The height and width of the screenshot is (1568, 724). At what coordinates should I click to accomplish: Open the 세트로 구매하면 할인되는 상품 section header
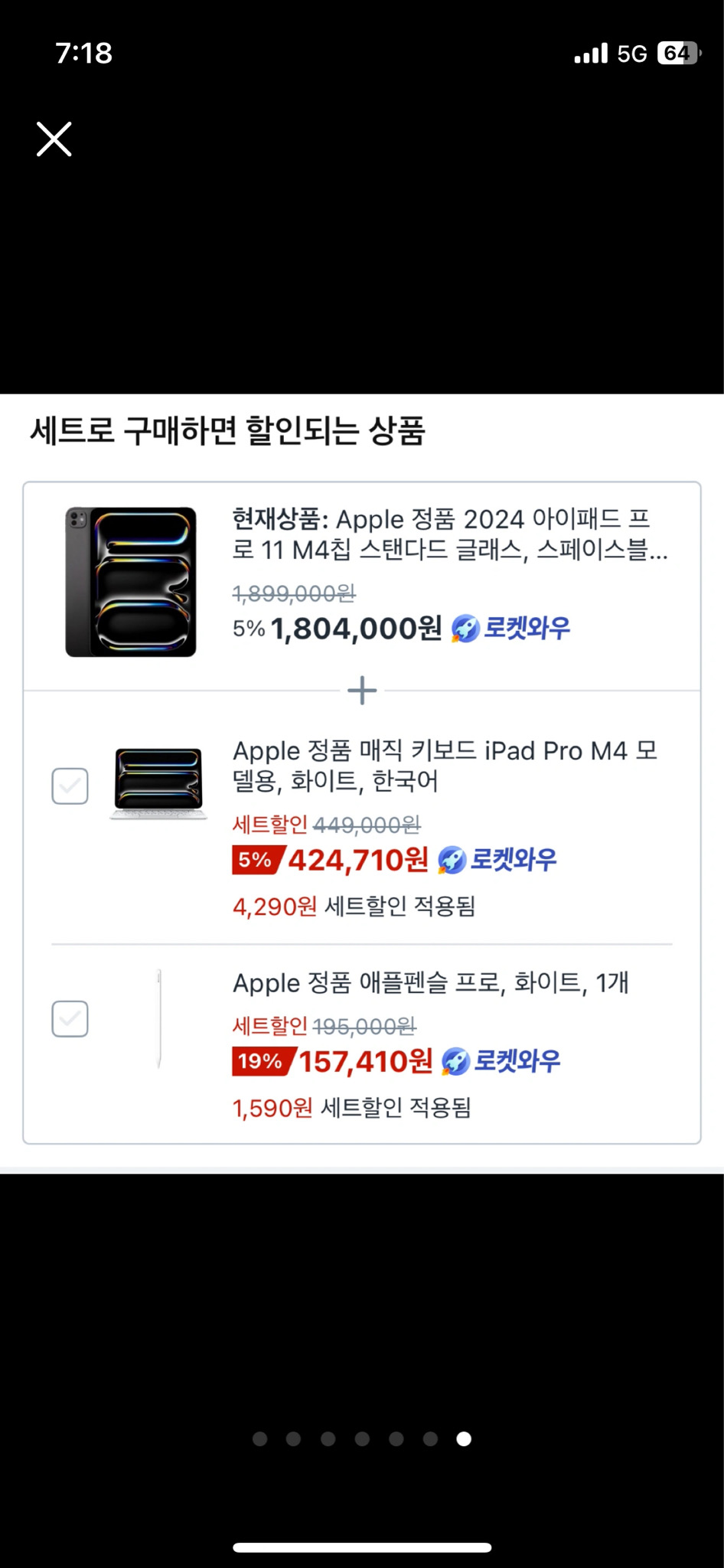click(x=230, y=431)
